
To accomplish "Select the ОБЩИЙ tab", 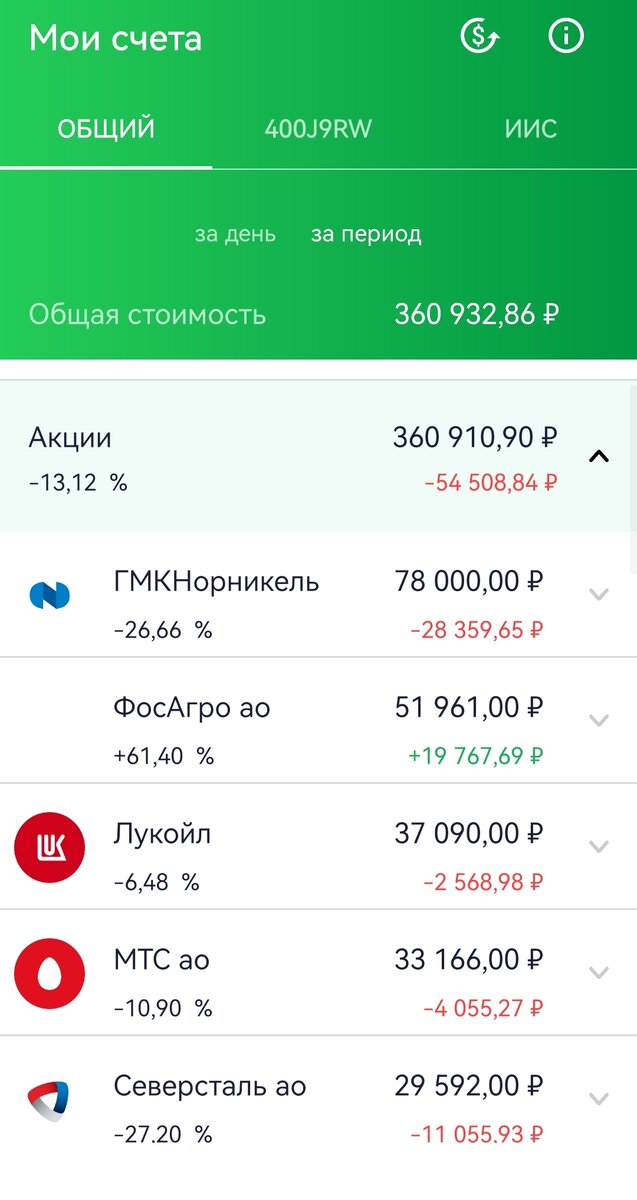I will pyautogui.click(x=106, y=129).
